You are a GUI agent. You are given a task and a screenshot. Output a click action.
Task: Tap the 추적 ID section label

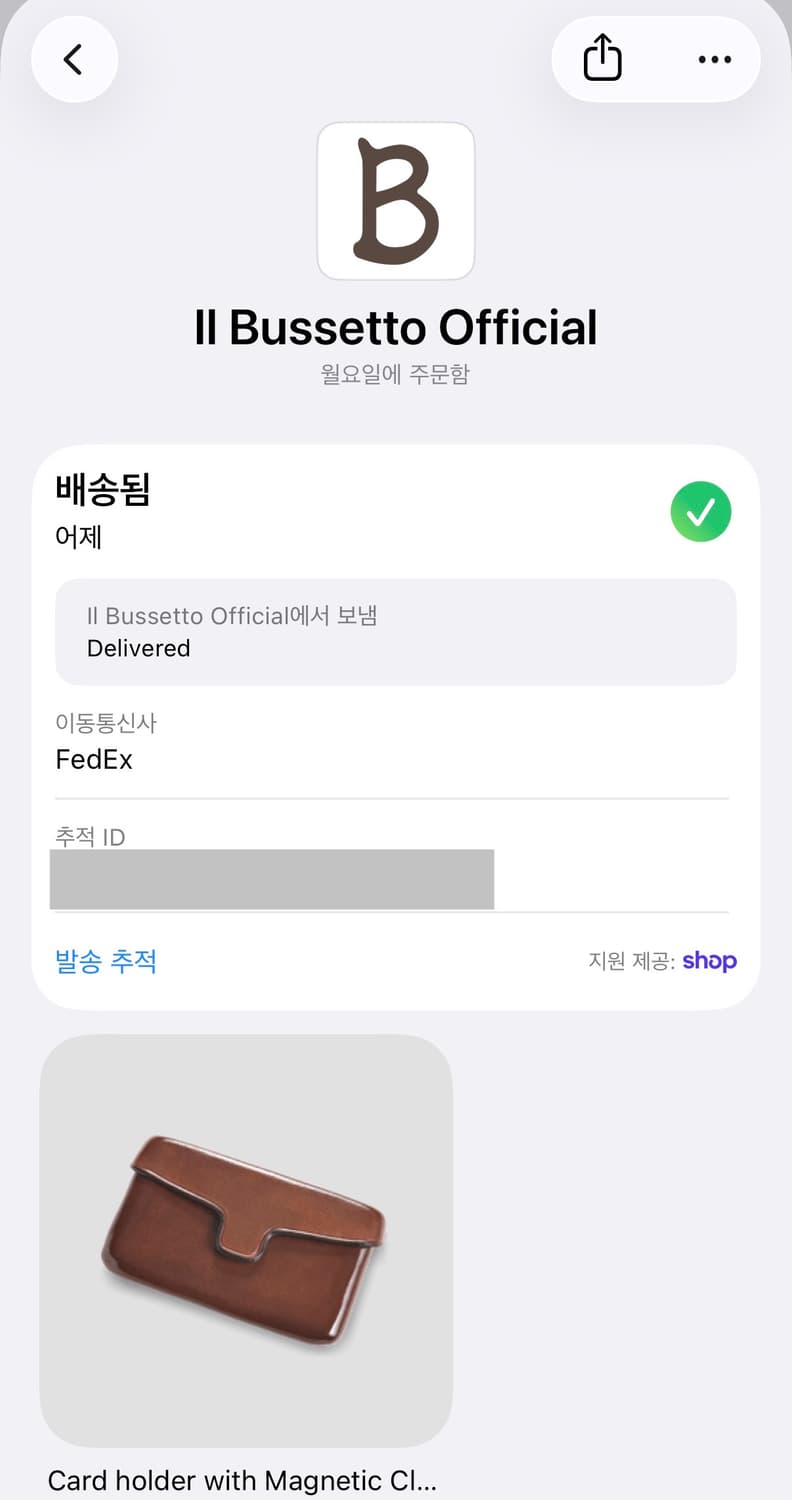[x=89, y=837]
